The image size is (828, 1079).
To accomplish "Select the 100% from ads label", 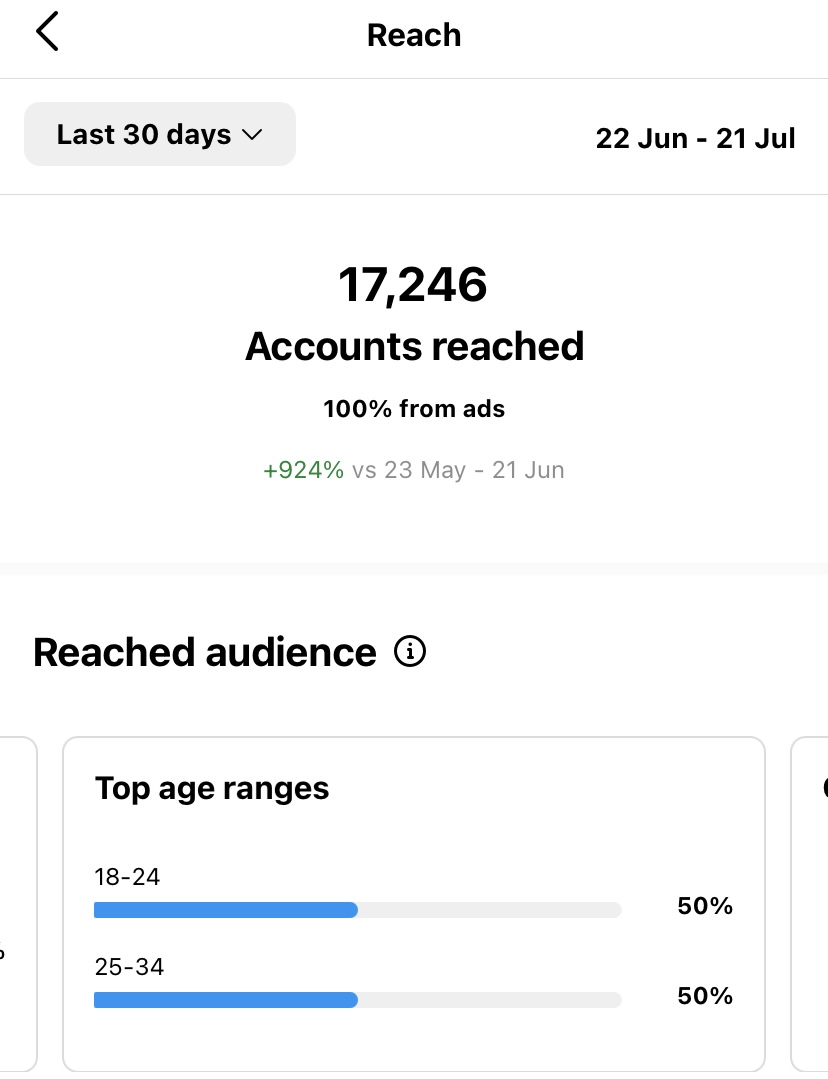I will coord(414,408).
